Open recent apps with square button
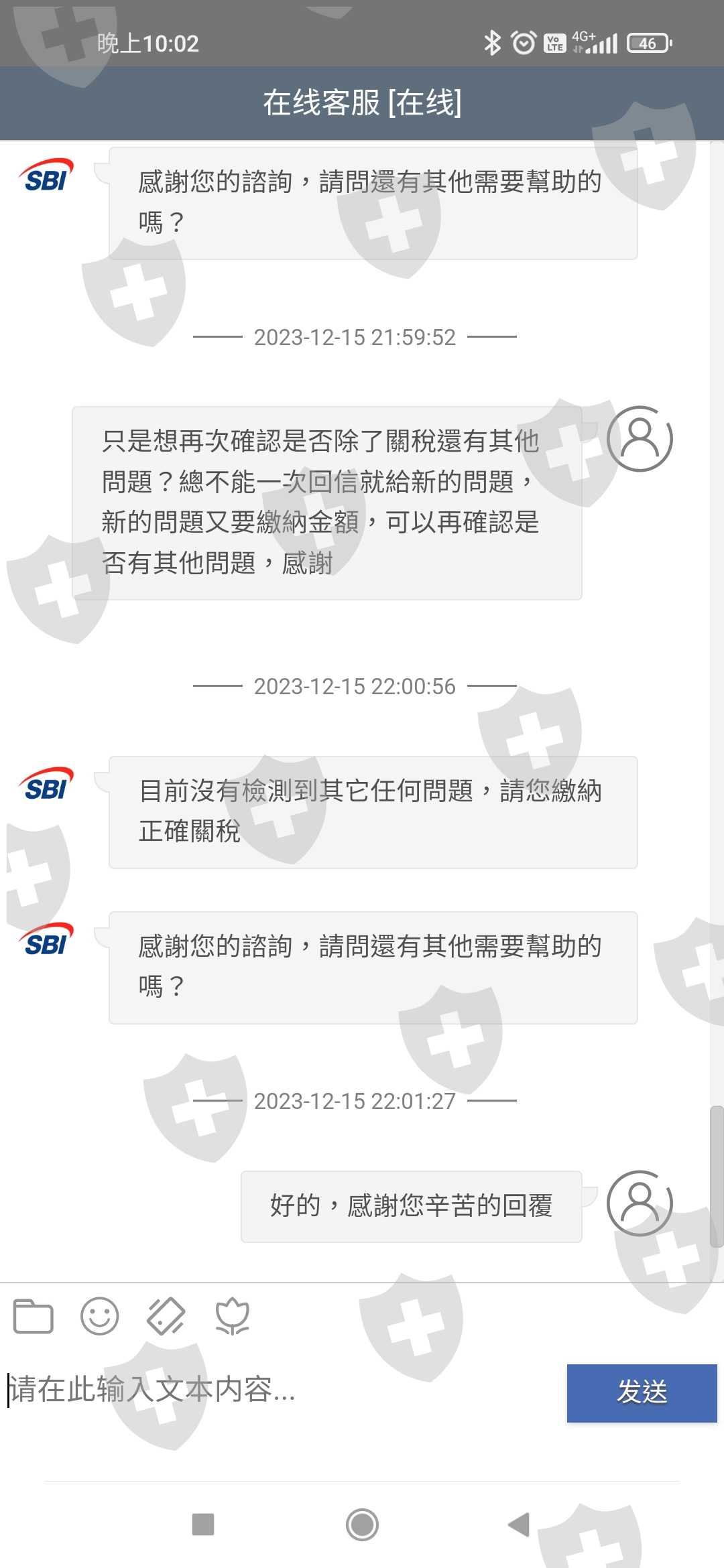The height and width of the screenshot is (1568, 724). pyautogui.click(x=203, y=1524)
